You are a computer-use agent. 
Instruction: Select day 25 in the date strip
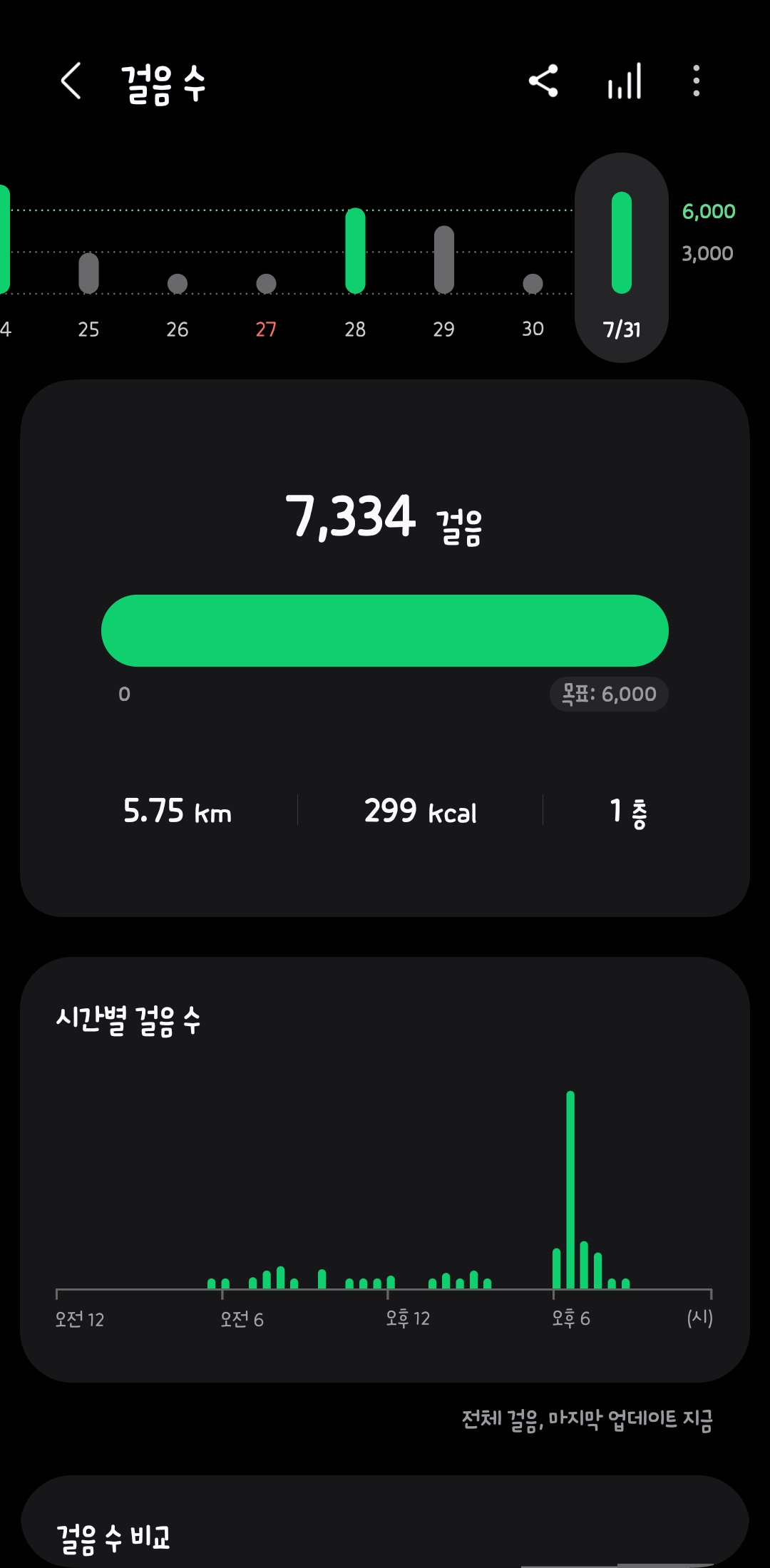[x=88, y=285]
